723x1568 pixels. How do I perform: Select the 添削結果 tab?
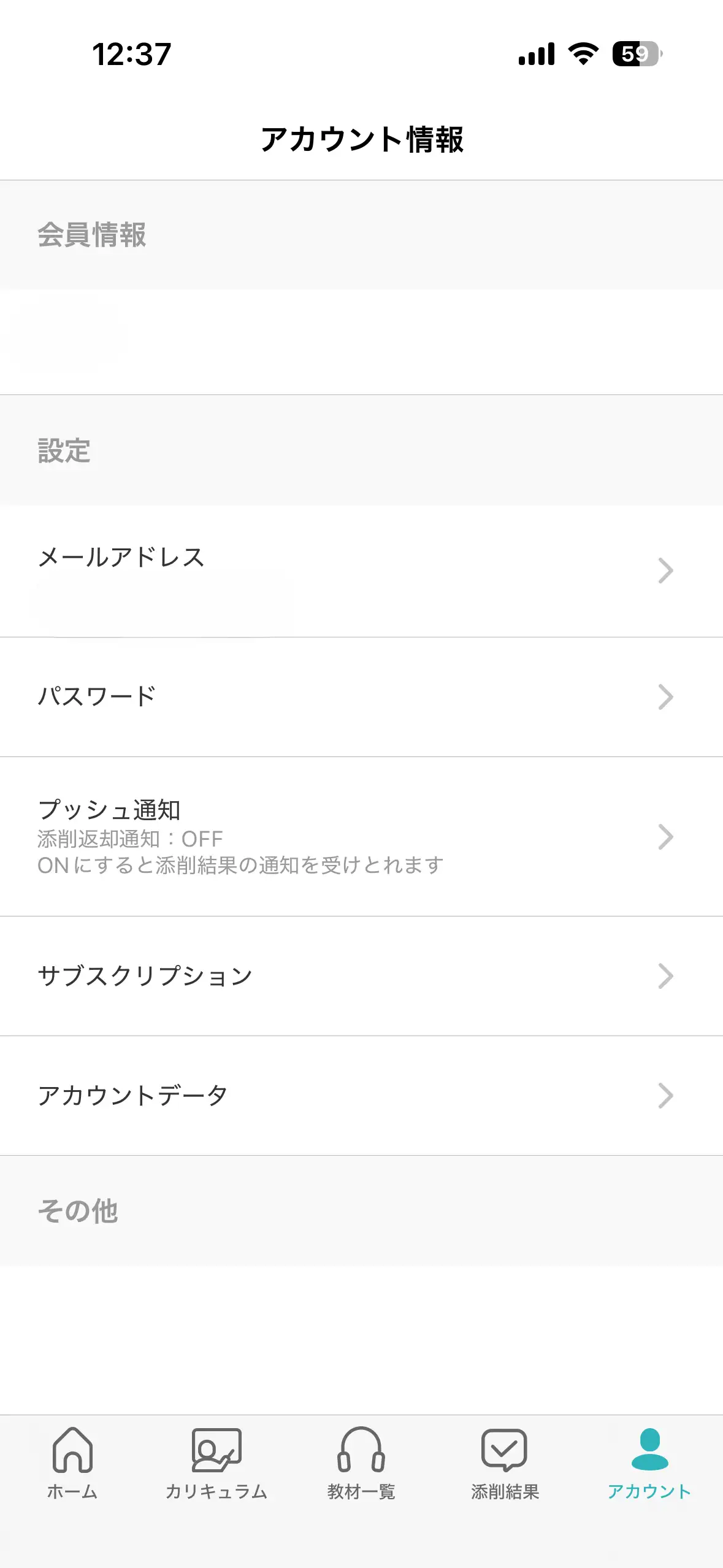pos(505,1463)
